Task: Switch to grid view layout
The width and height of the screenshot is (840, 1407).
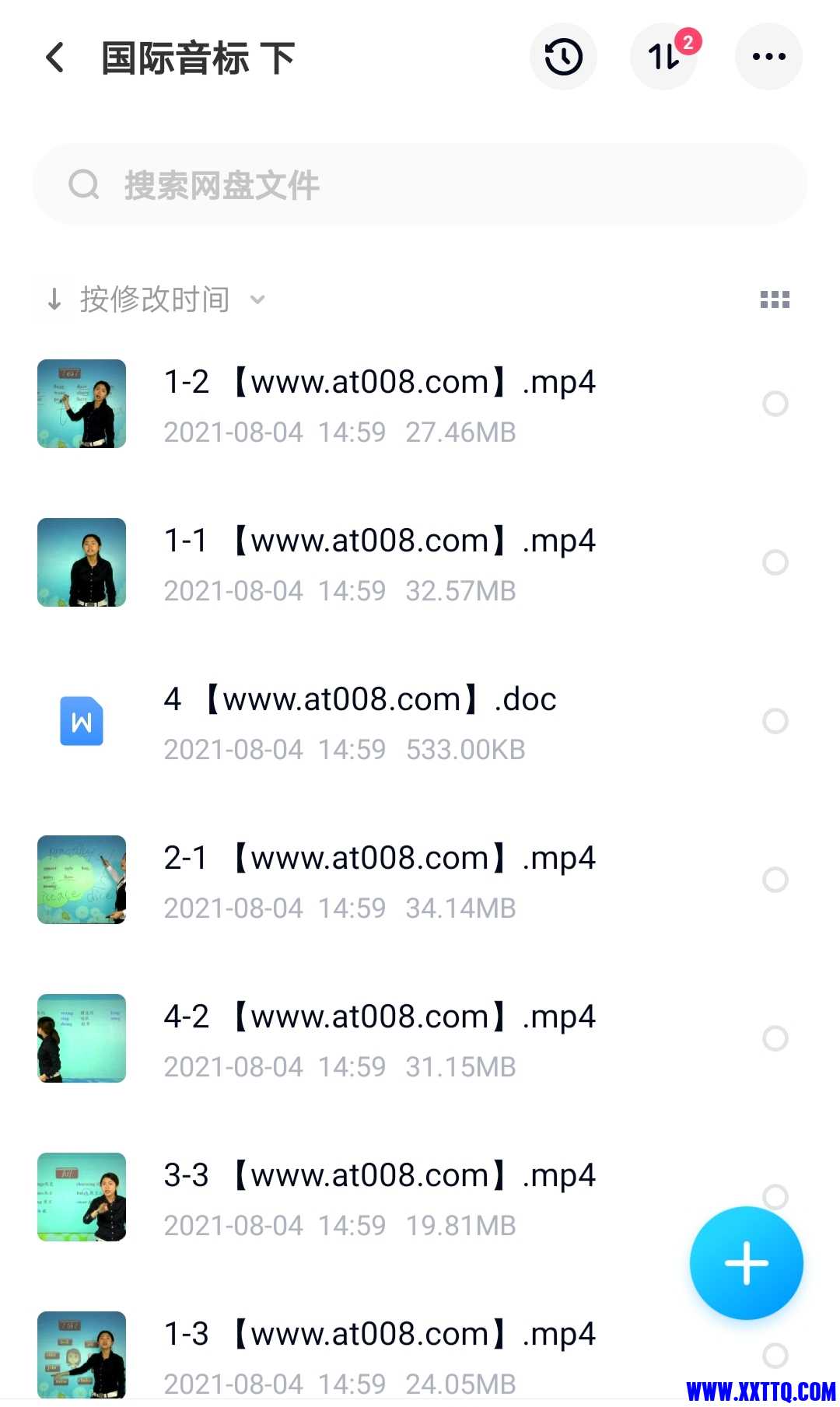Action: click(x=775, y=299)
